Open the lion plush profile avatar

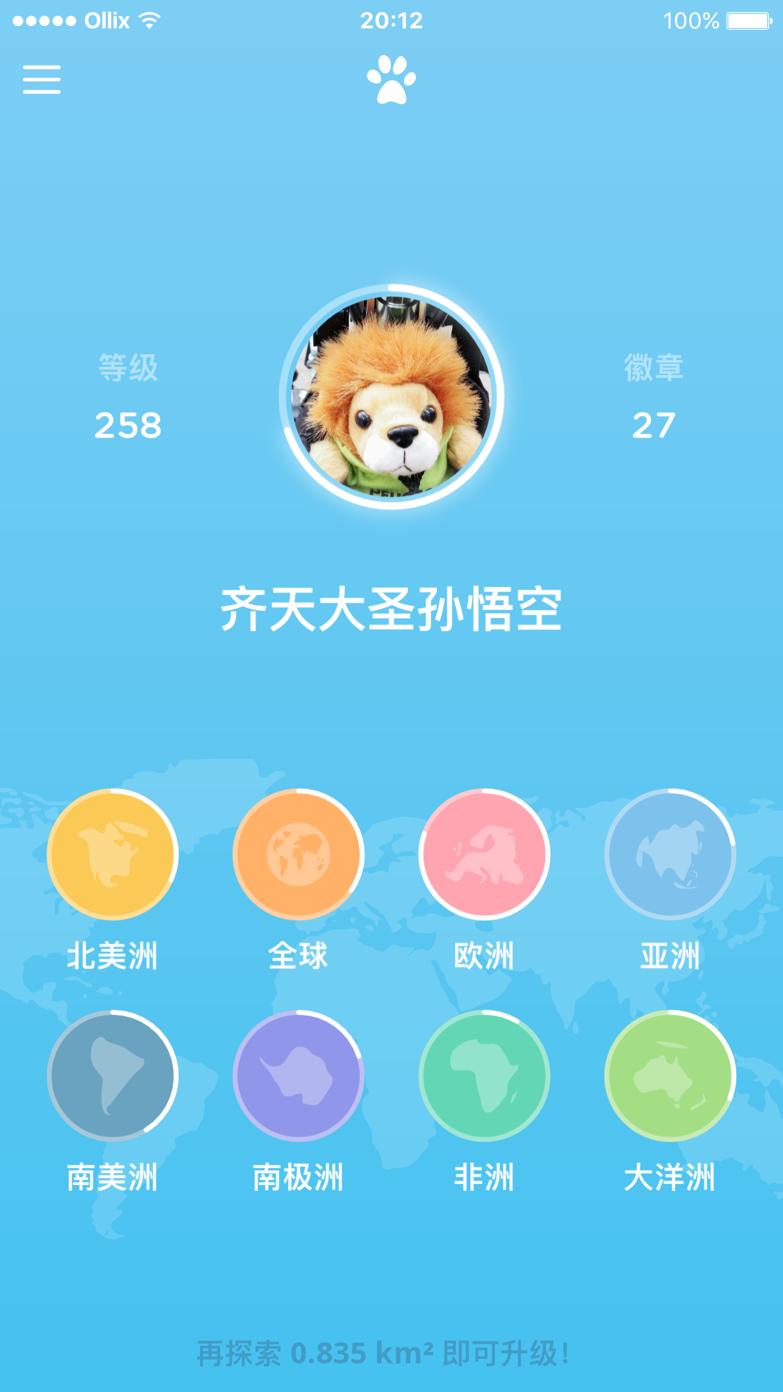(x=391, y=397)
